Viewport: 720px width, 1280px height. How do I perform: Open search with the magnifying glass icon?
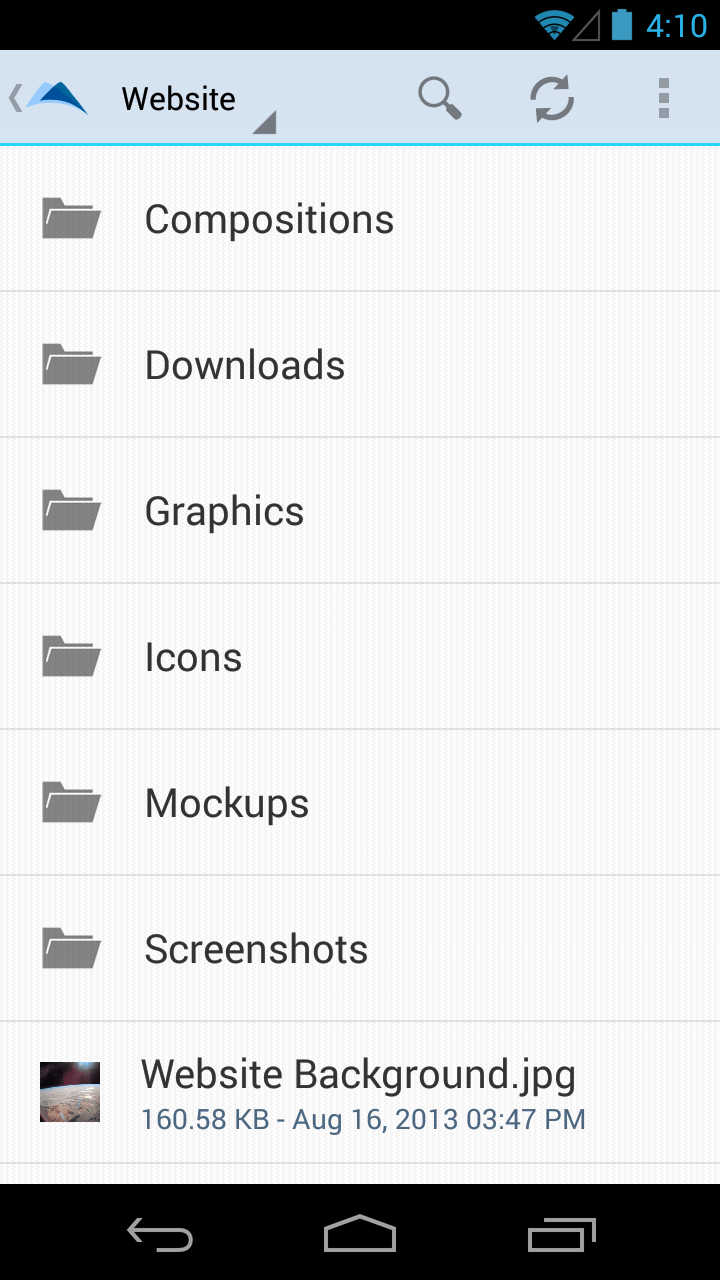click(440, 97)
